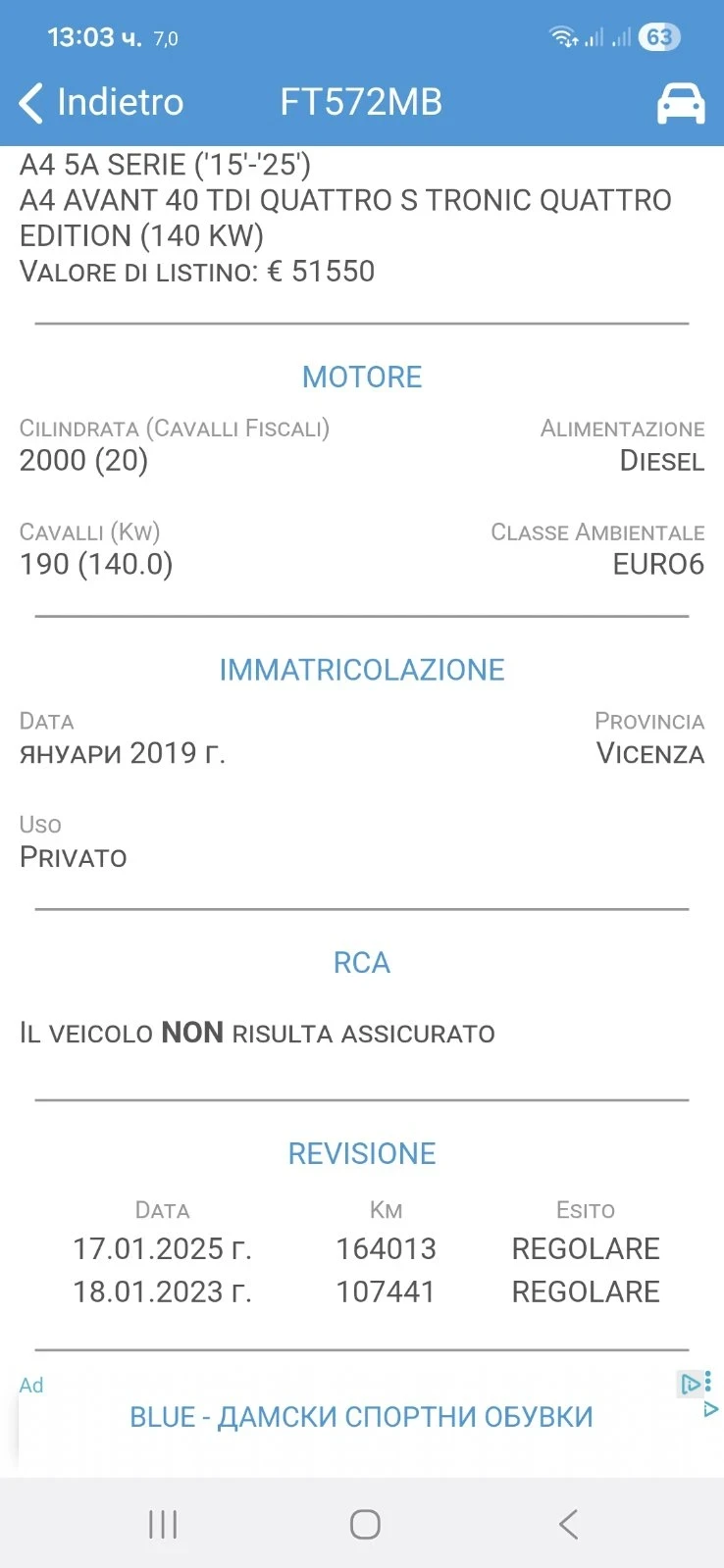Go to the home screen
This screenshot has height=1568, width=724.
point(365,1524)
